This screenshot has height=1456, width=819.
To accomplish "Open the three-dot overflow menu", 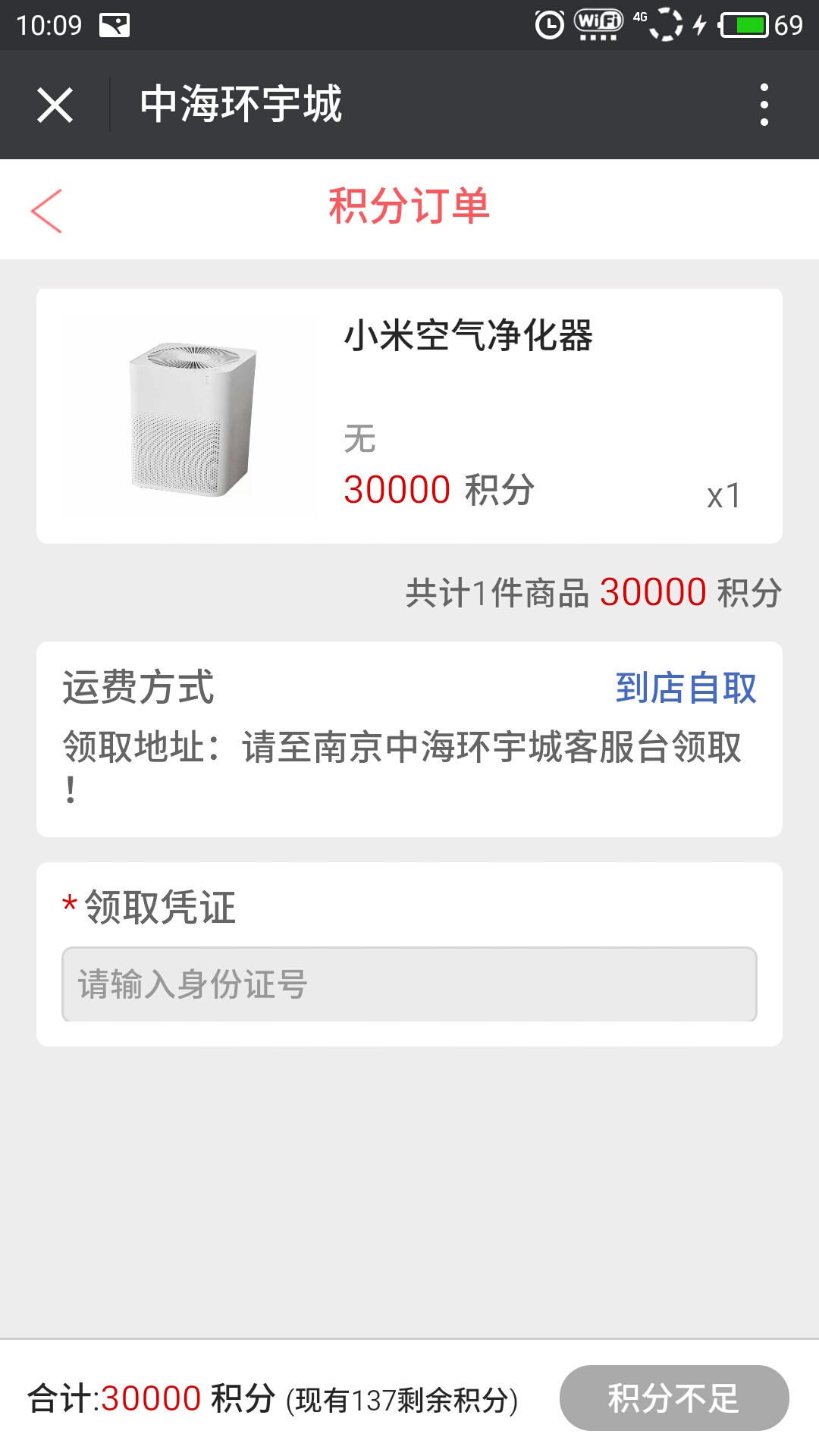I will [x=764, y=105].
